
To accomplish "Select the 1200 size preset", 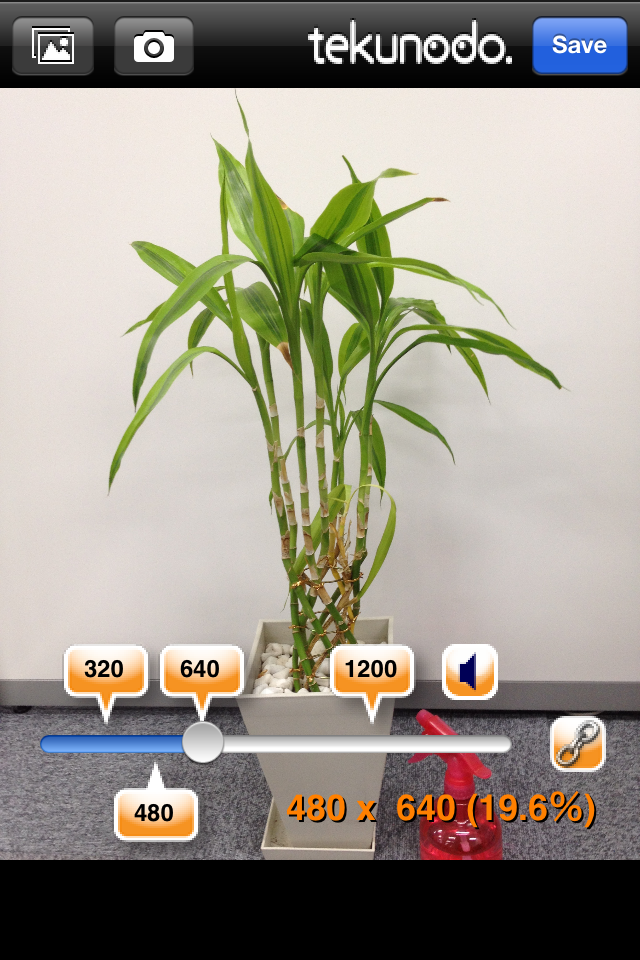I will point(372,670).
